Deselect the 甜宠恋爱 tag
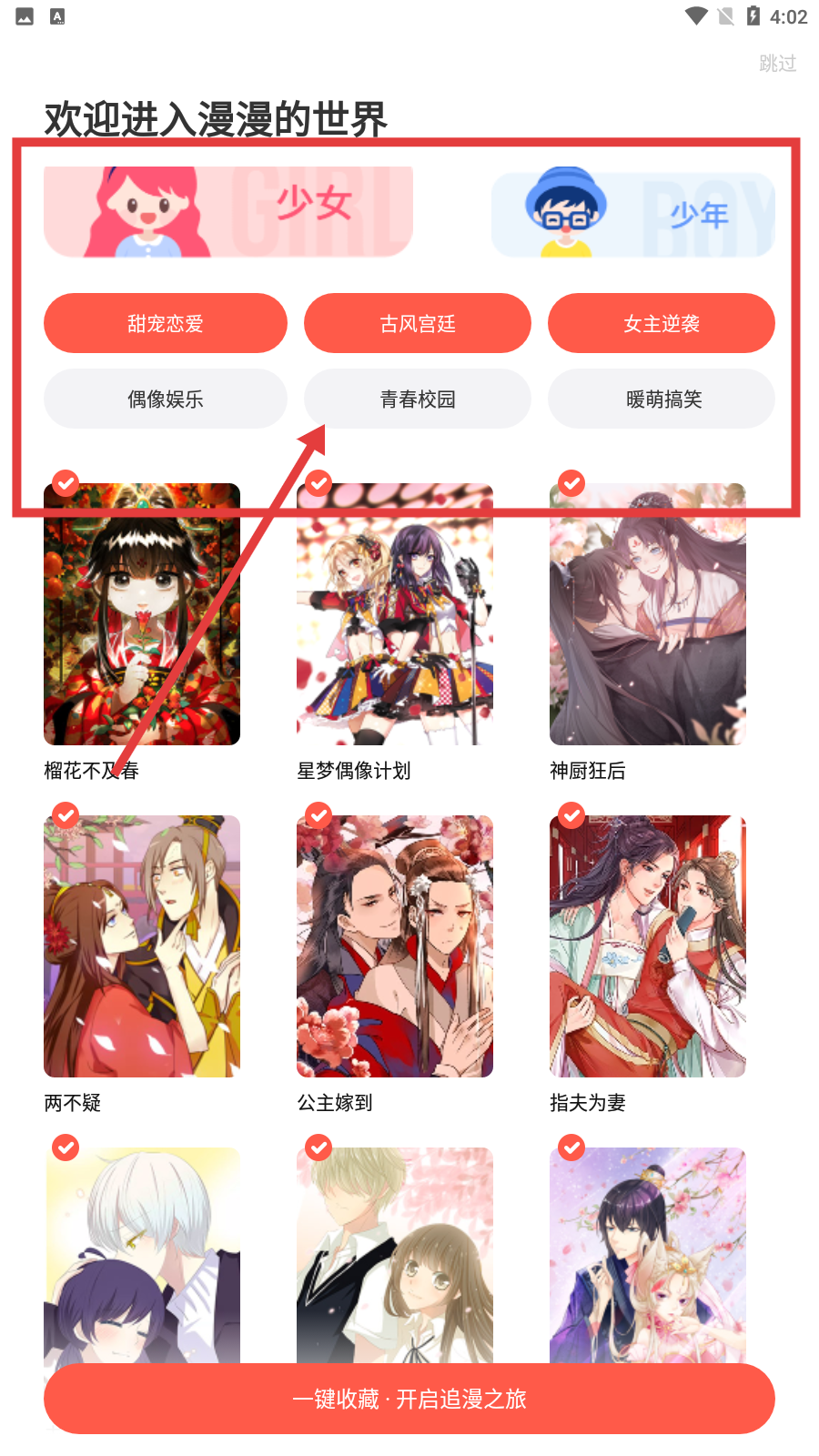Image resolution: width=819 pixels, height=1456 pixels. 166,323
